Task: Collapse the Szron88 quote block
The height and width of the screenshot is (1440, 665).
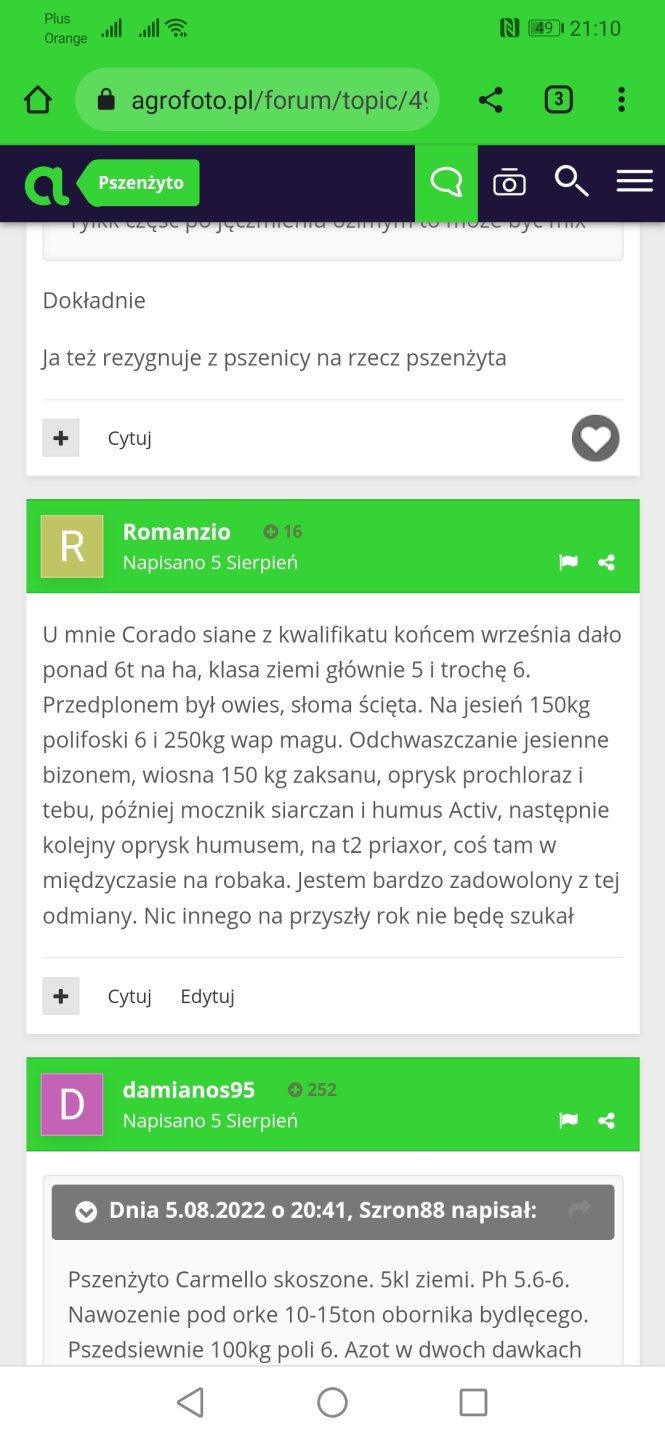Action: pyautogui.click(x=87, y=1212)
